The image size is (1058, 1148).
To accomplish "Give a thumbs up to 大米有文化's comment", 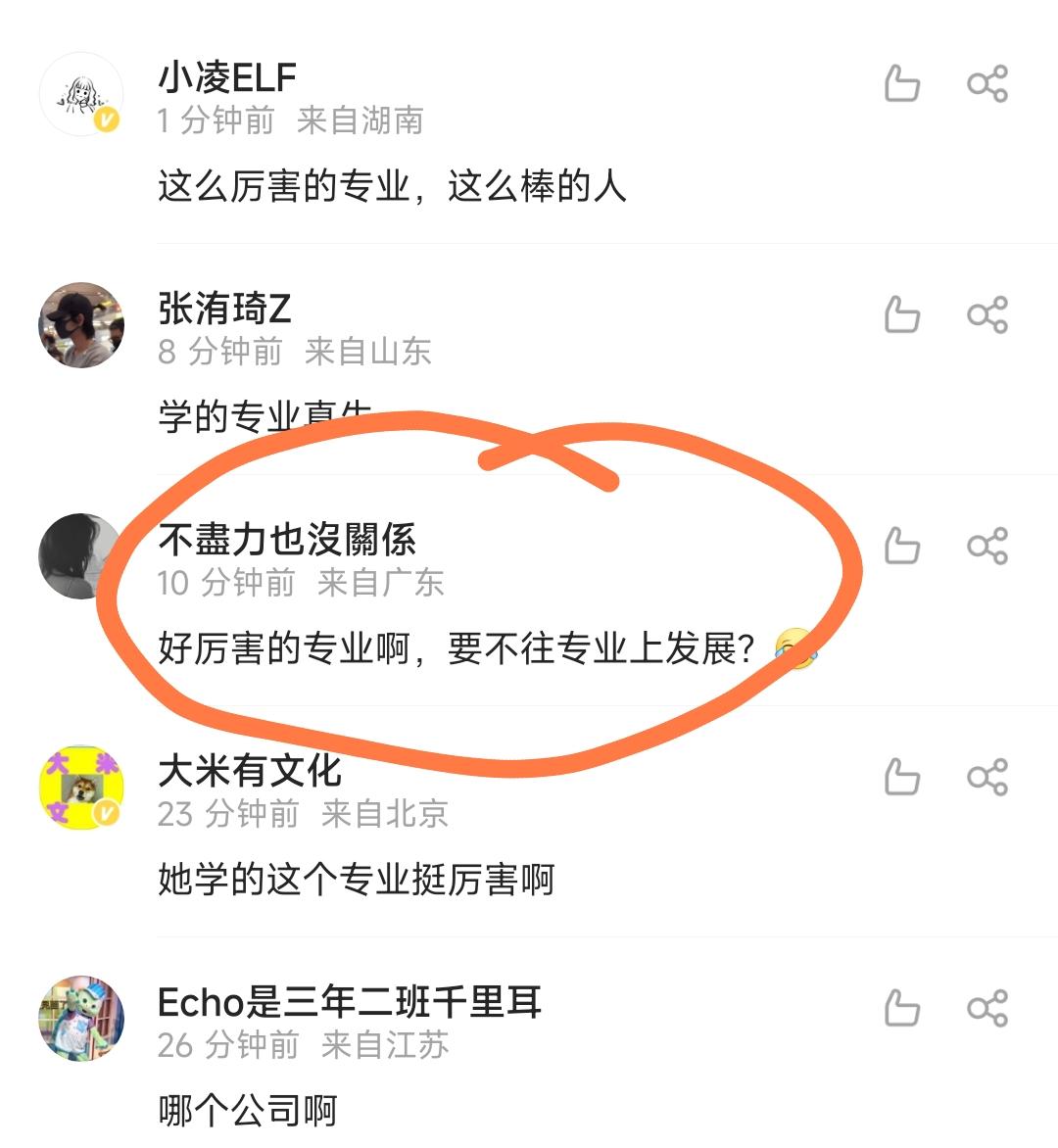I will (x=901, y=778).
